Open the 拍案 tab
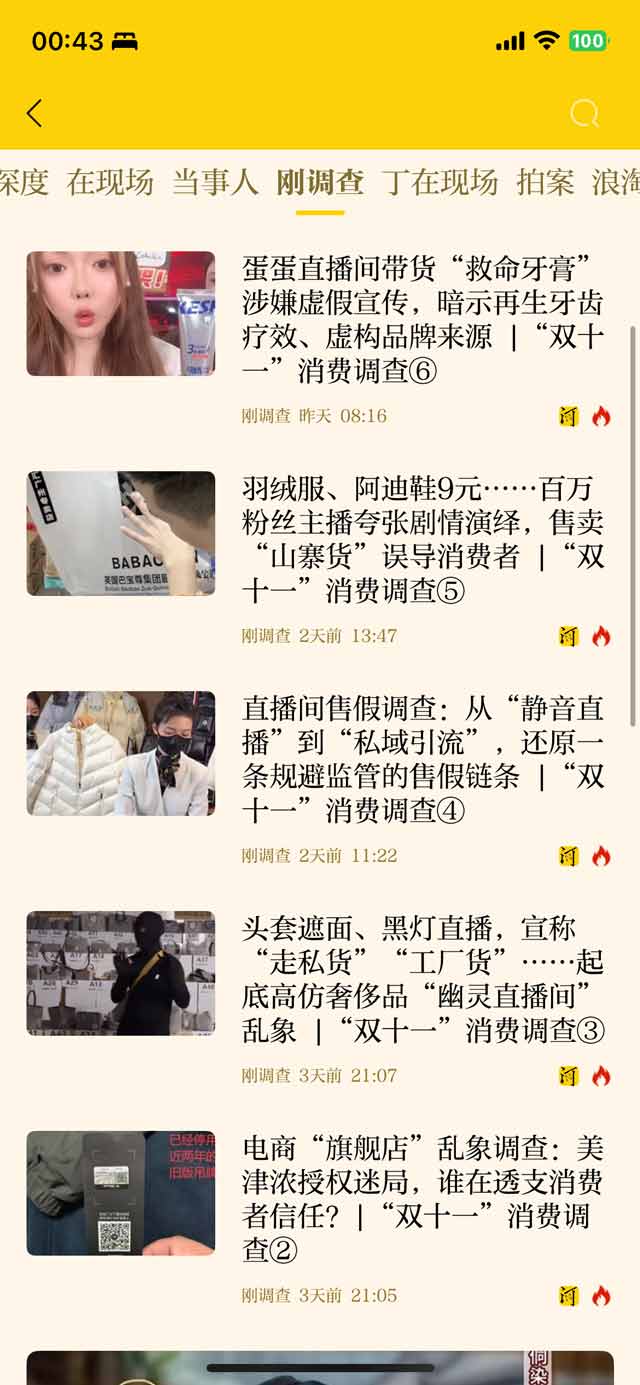This screenshot has width=640, height=1385. (x=545, y=182)
